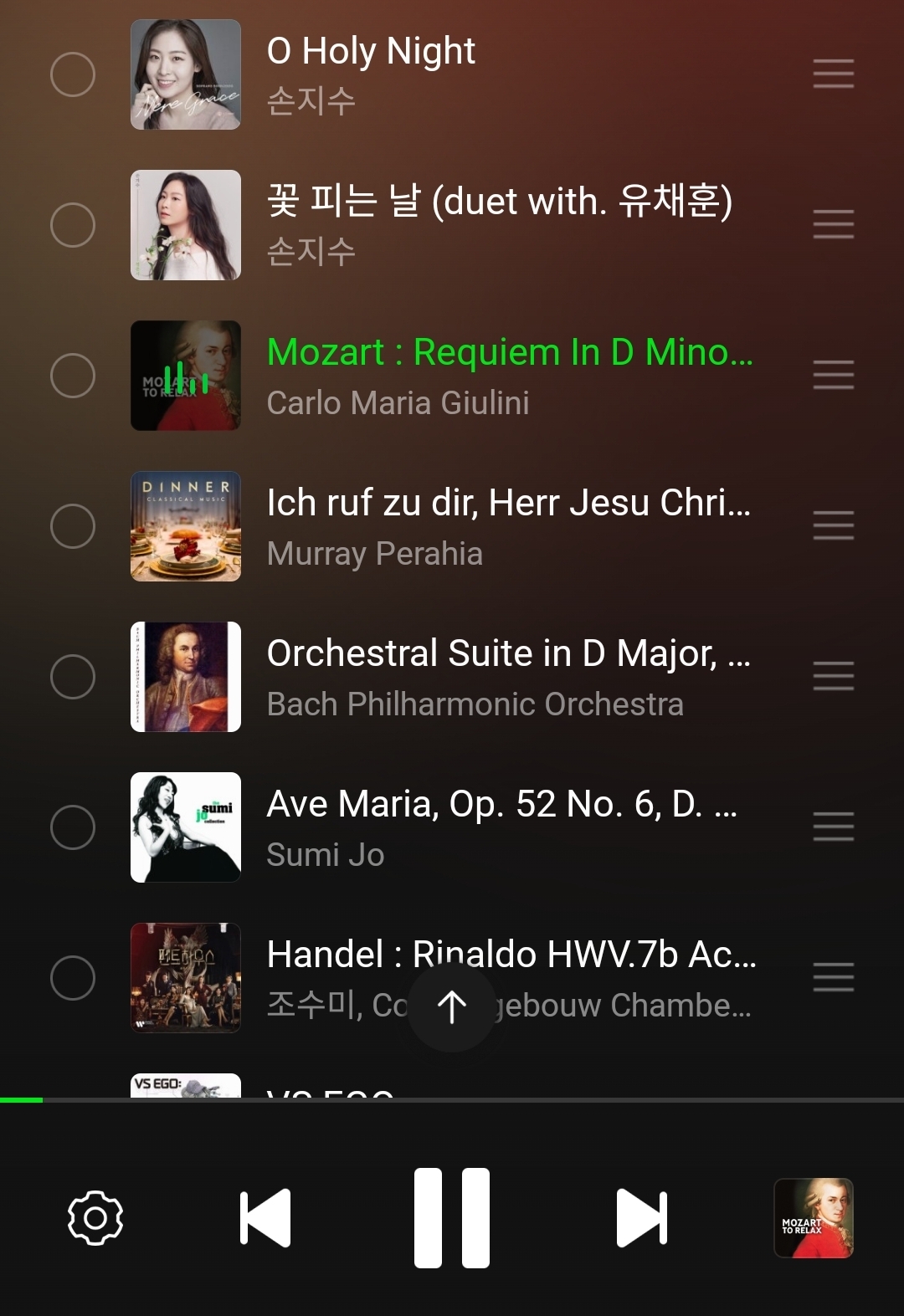Skip to next track

(642, 1217)
